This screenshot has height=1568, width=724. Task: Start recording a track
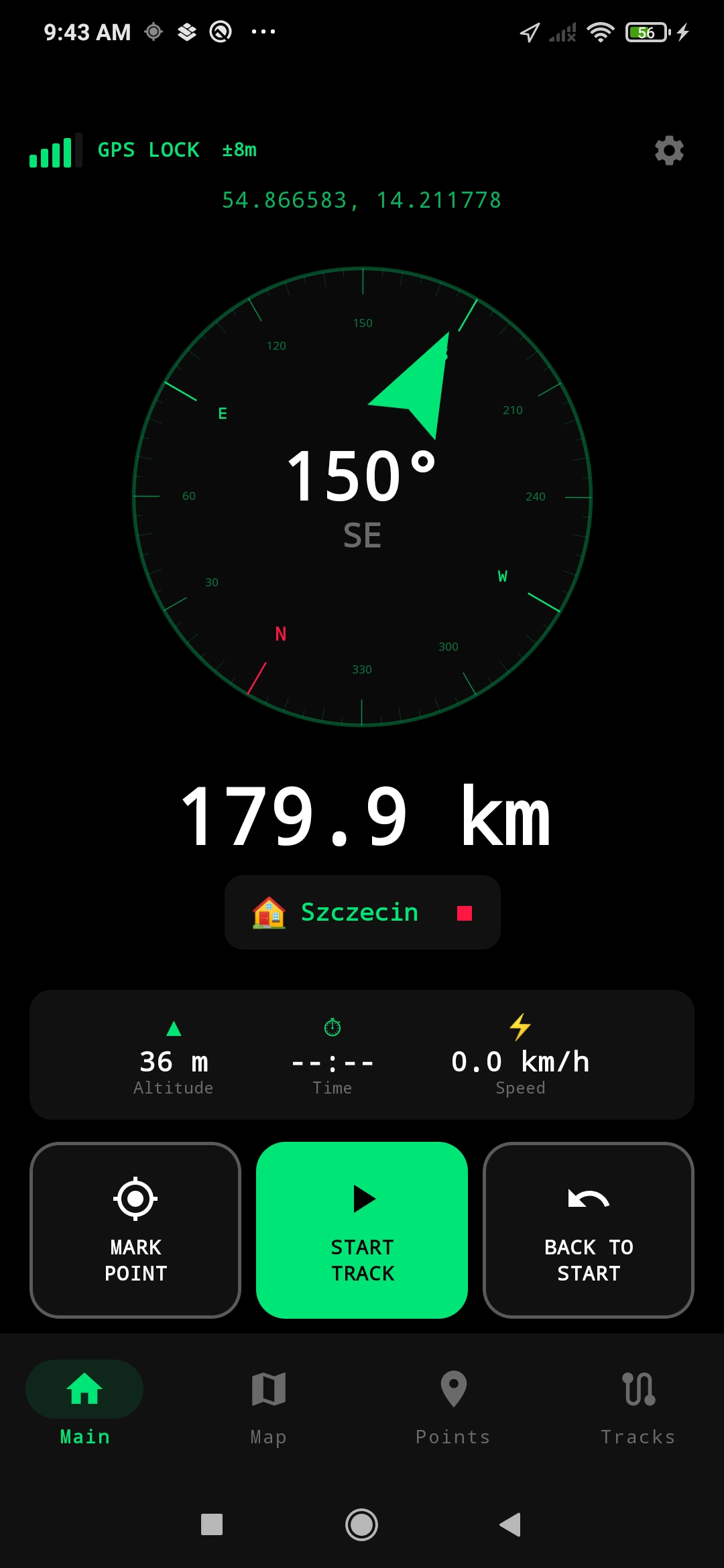point(362,1230)
